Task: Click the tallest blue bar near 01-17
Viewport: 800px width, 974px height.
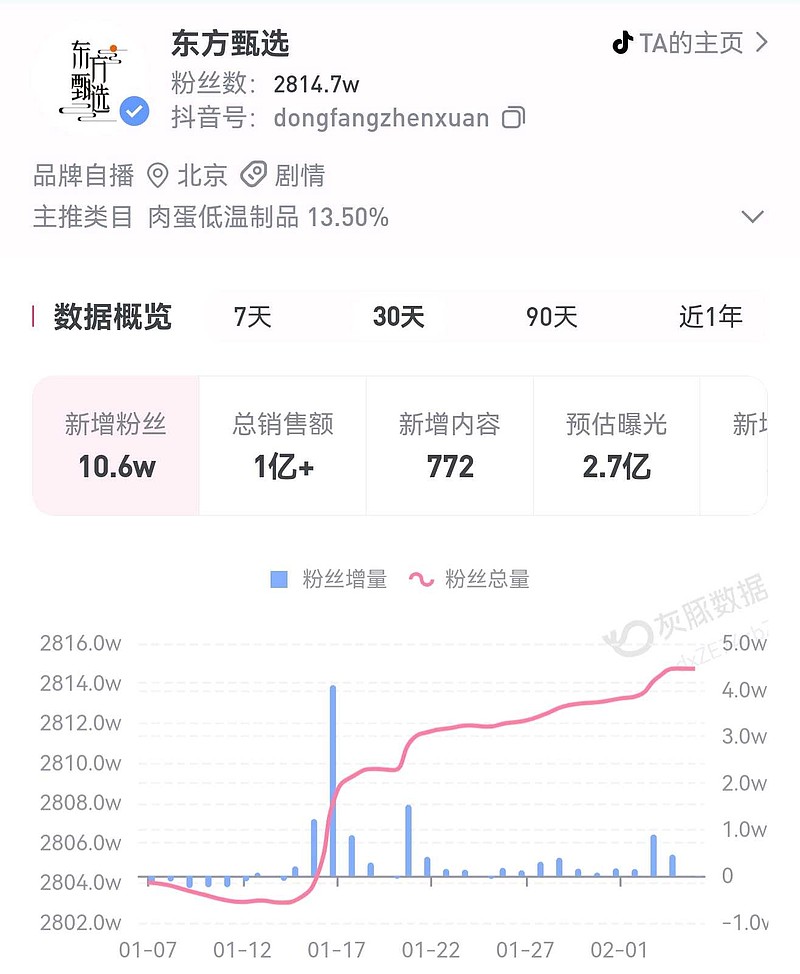Action: [333, 780]
